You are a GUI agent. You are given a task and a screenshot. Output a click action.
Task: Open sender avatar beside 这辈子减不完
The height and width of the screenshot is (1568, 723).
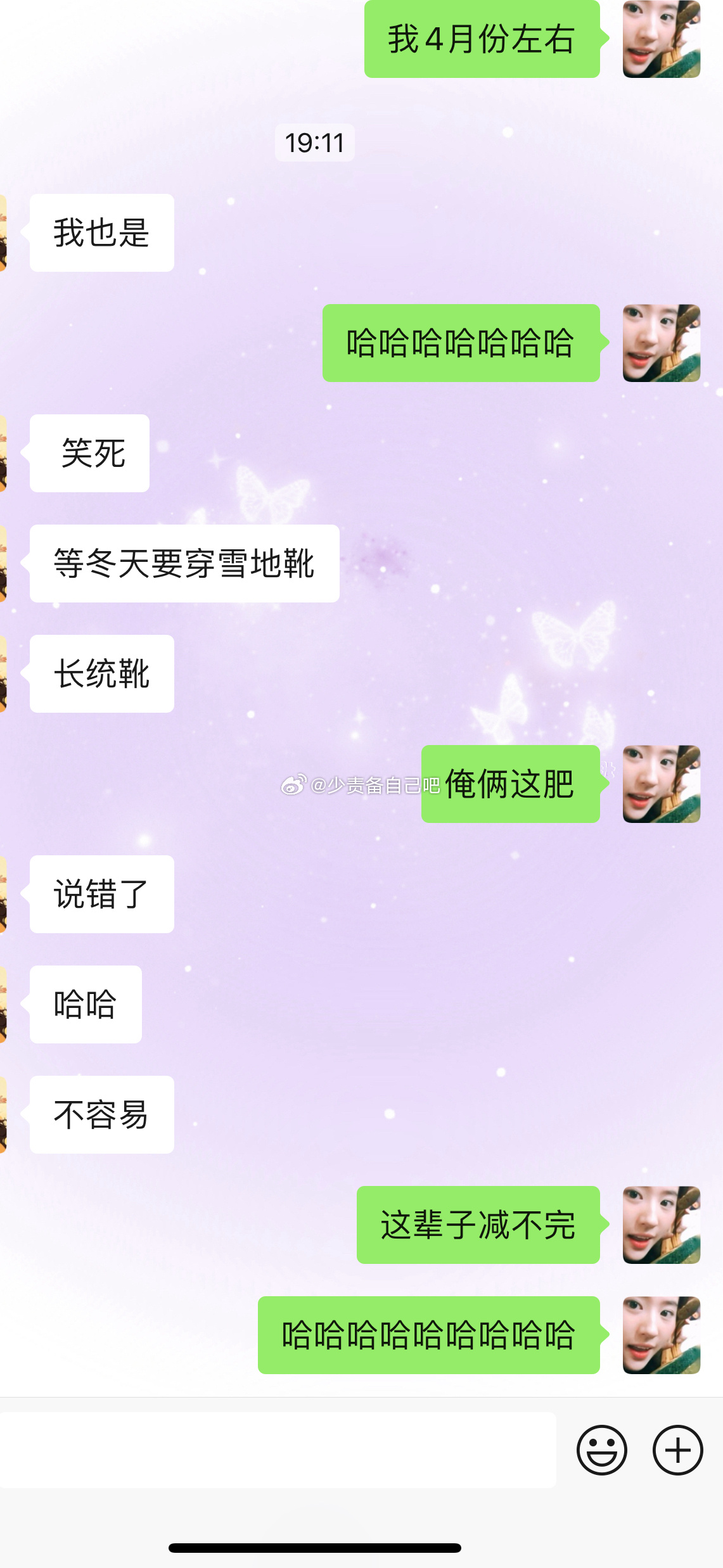click(x=661, y=1225)
